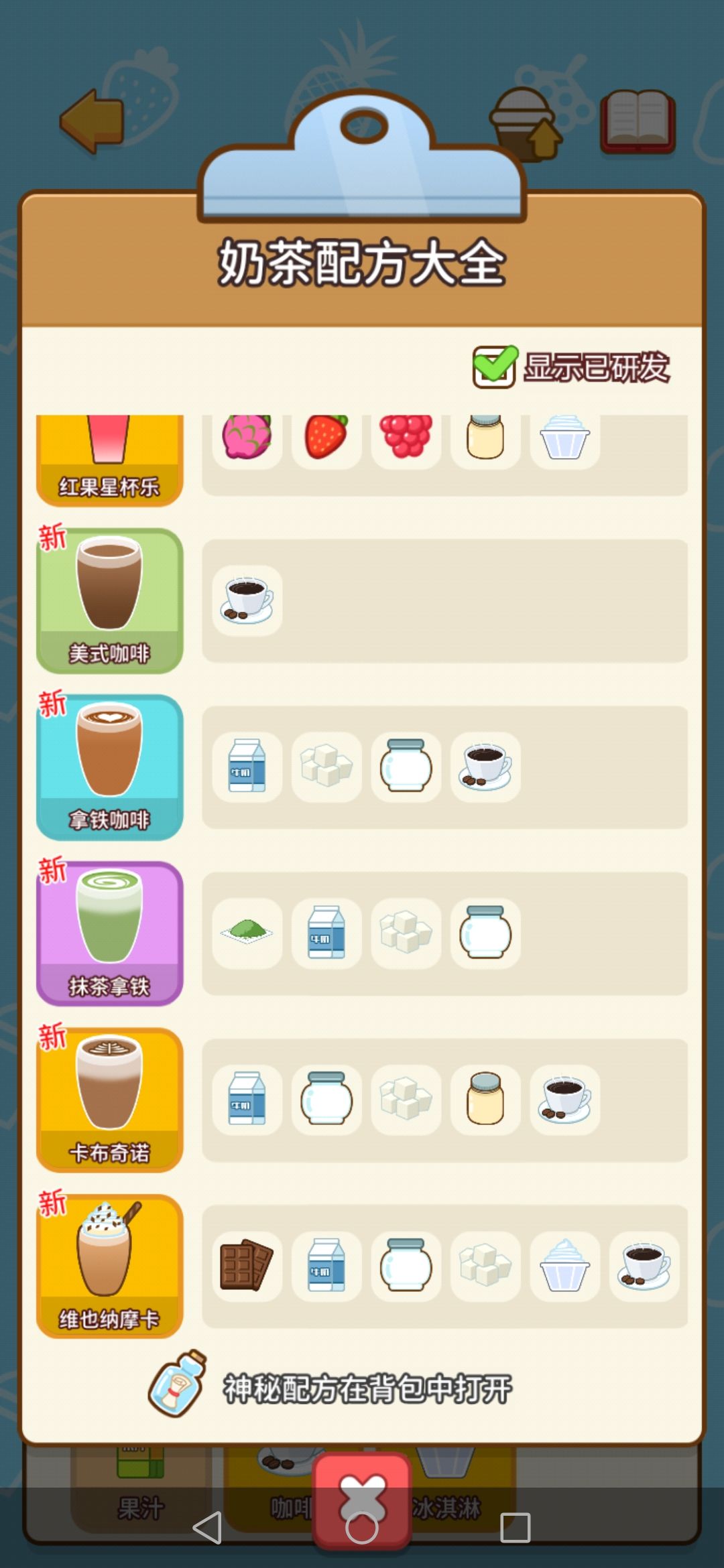Select the chocolate bar ingredient in 维也纳摩卡

247,1266
